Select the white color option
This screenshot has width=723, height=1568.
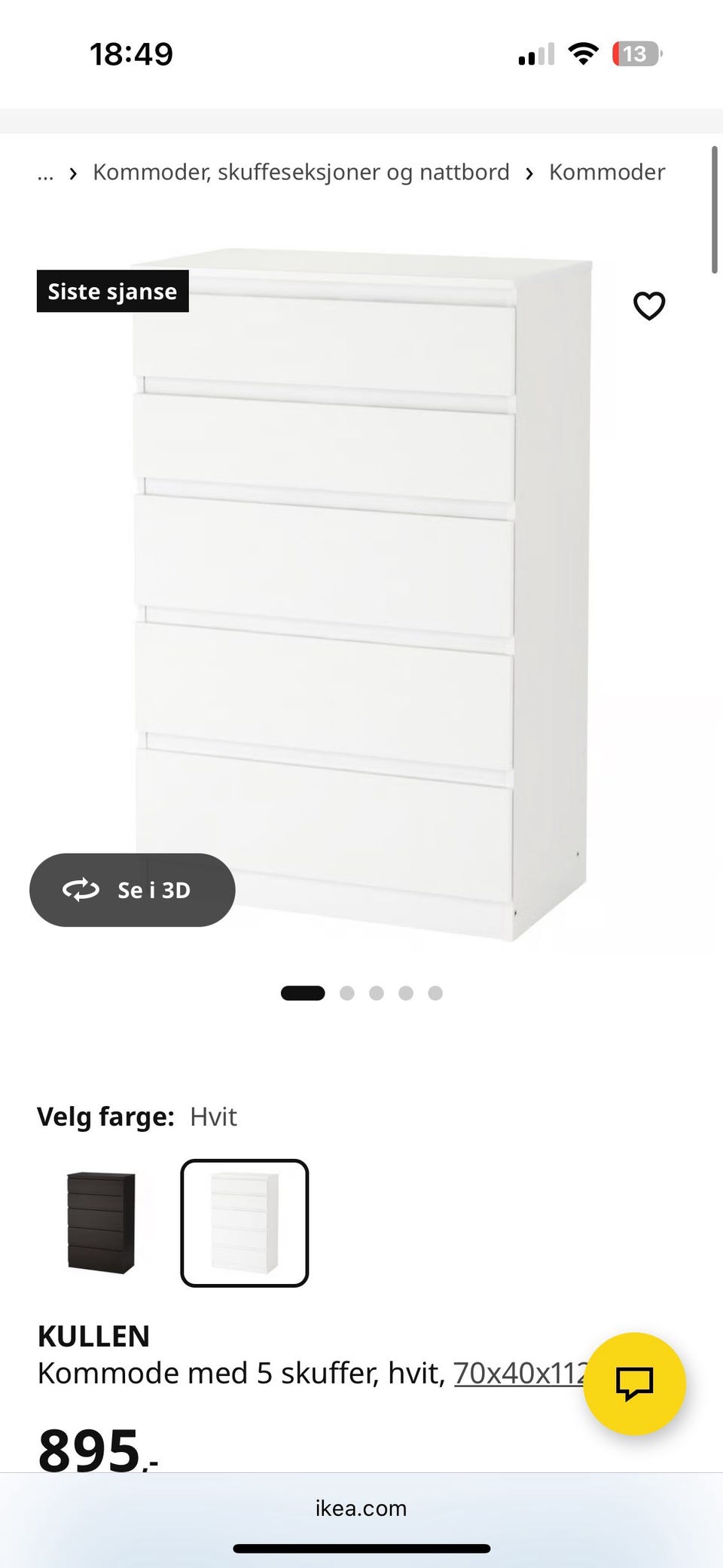pos(245,1223)
